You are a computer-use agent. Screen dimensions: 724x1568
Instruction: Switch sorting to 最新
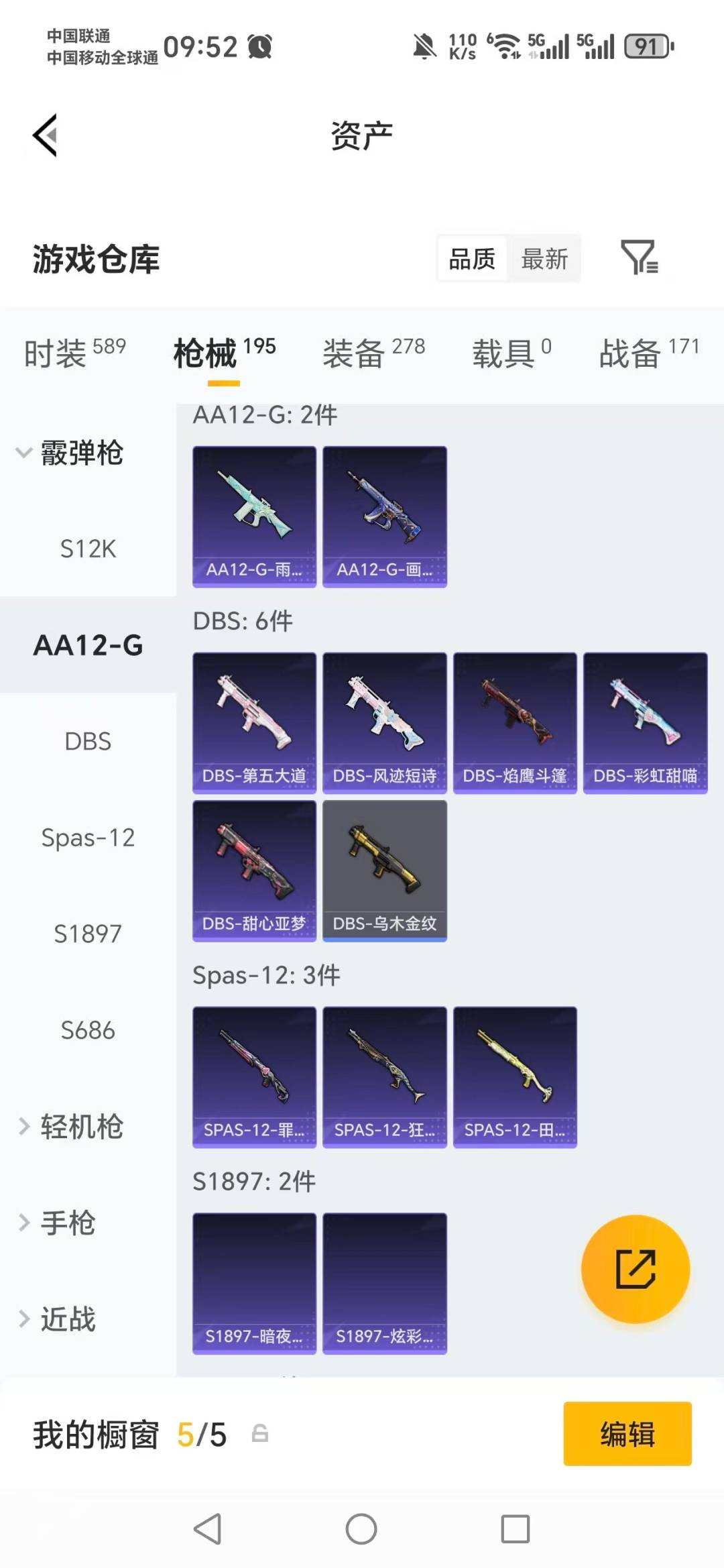click(544, 258)
